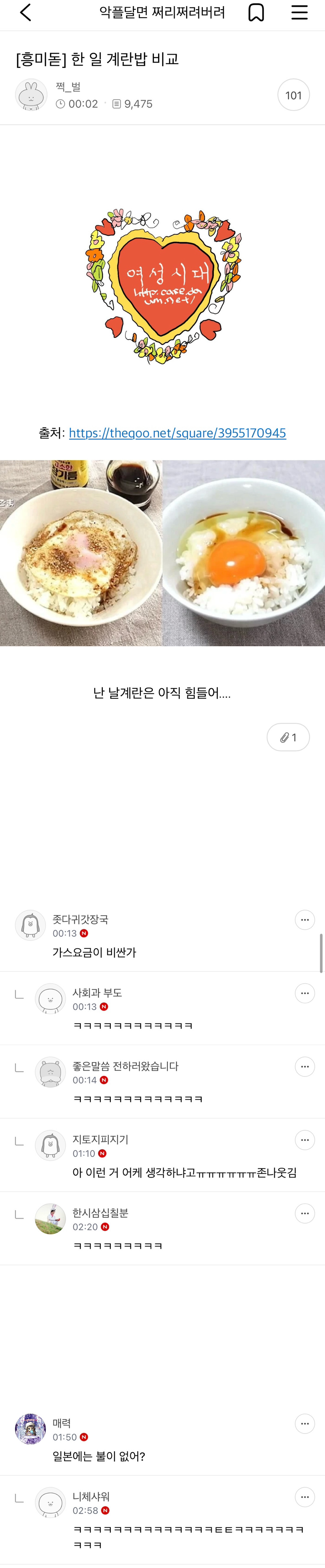Open the theqoo.net source link

(177, 433)
